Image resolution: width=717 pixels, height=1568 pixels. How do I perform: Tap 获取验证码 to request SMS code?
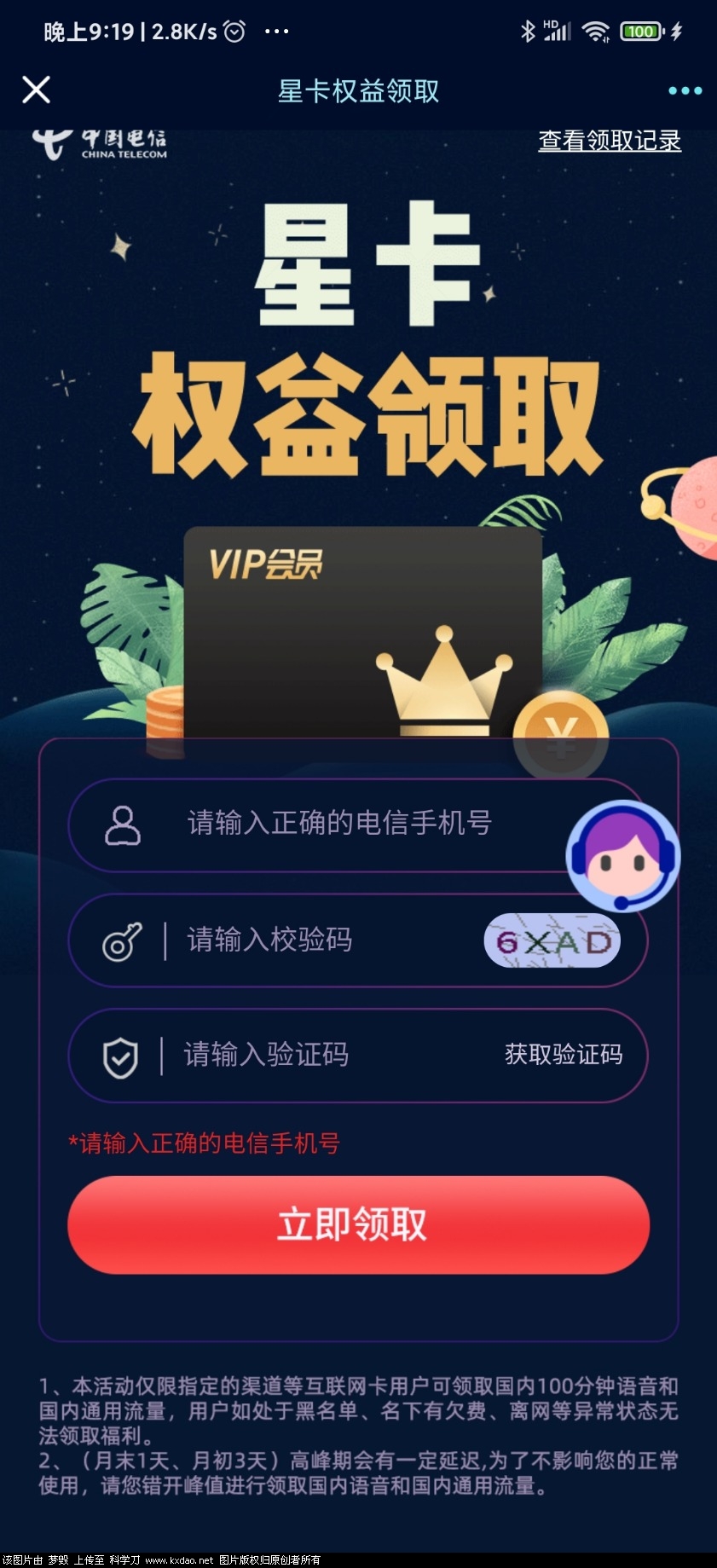tap(563, 1055)
